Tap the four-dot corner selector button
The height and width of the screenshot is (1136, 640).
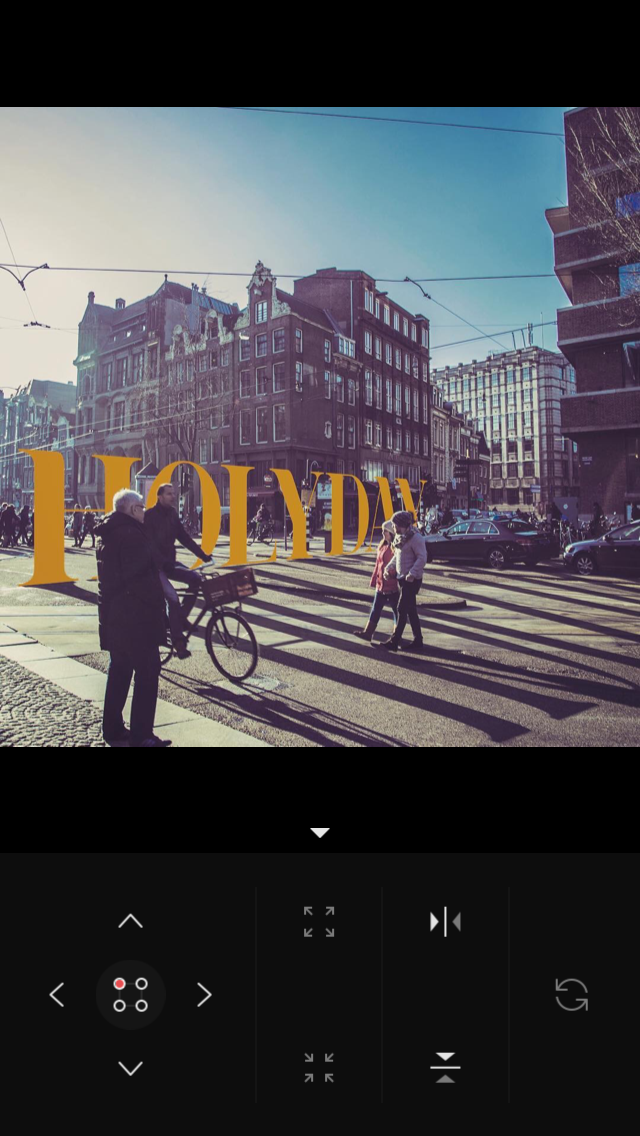131,995
